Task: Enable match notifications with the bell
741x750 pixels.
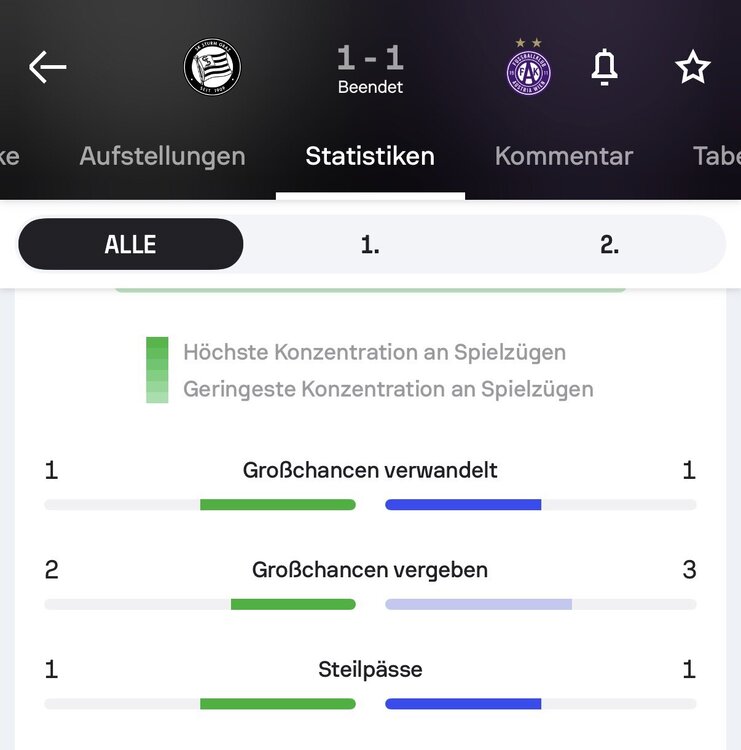Action: pos(604,68)
